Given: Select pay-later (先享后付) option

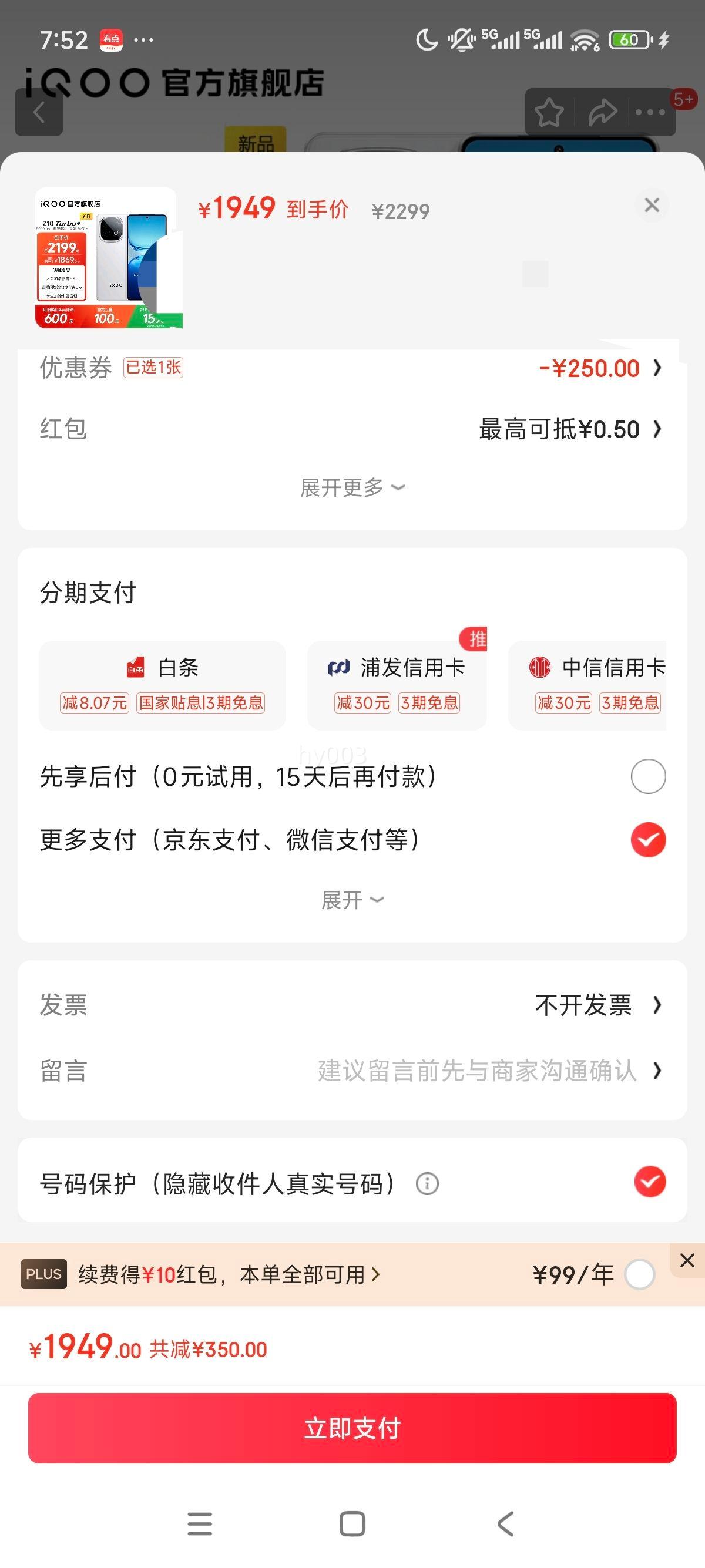Looking at the screenshot, I should coord(648,777).
